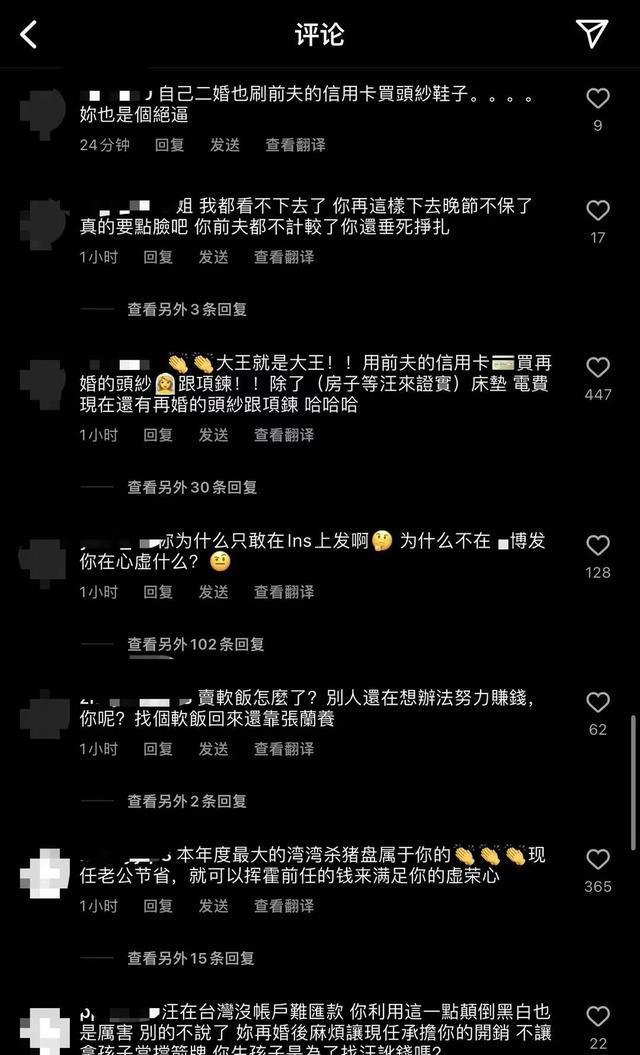View translation of the Ins comment

[283, 592]
